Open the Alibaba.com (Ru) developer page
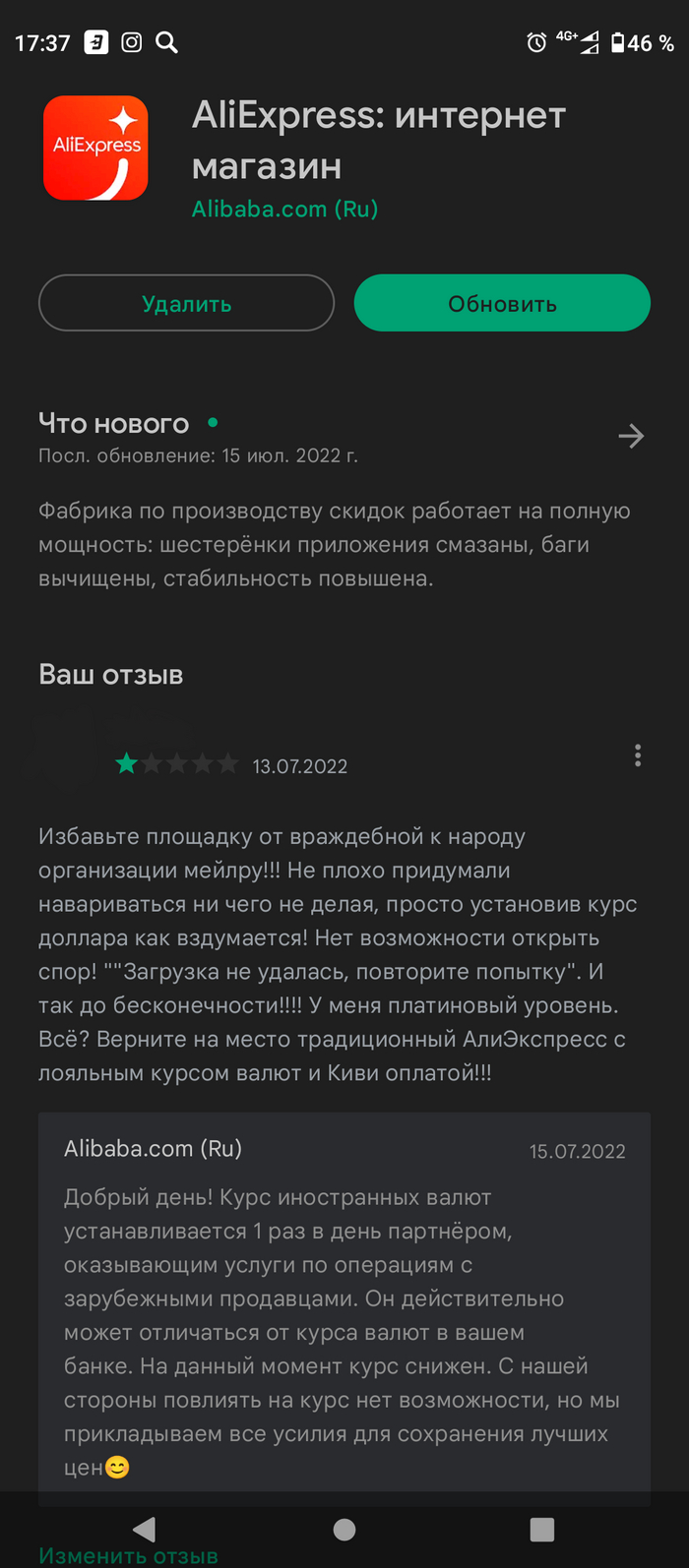The image size is (689, 1568). [x=284, y=210]
